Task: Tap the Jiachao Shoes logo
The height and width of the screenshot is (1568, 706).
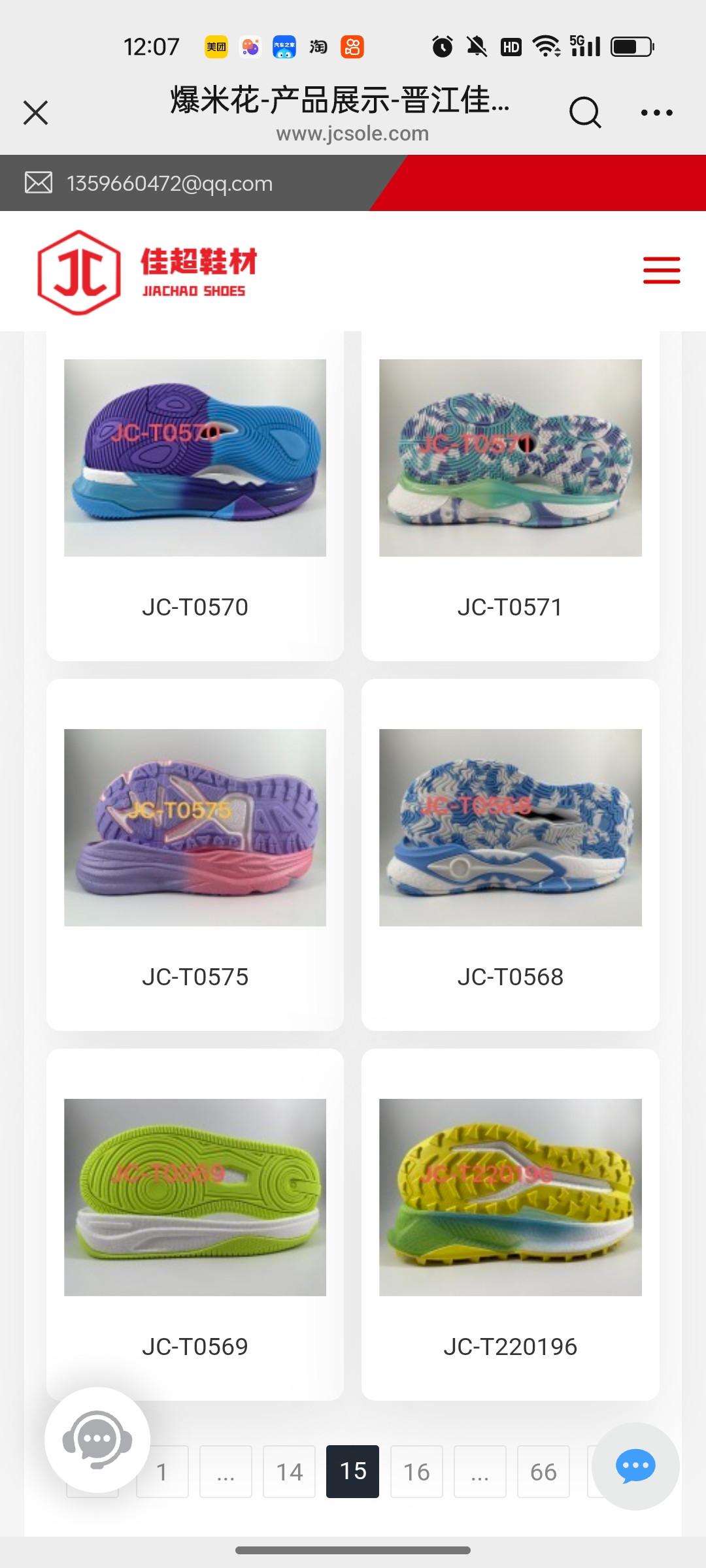Action: [148, 272]
